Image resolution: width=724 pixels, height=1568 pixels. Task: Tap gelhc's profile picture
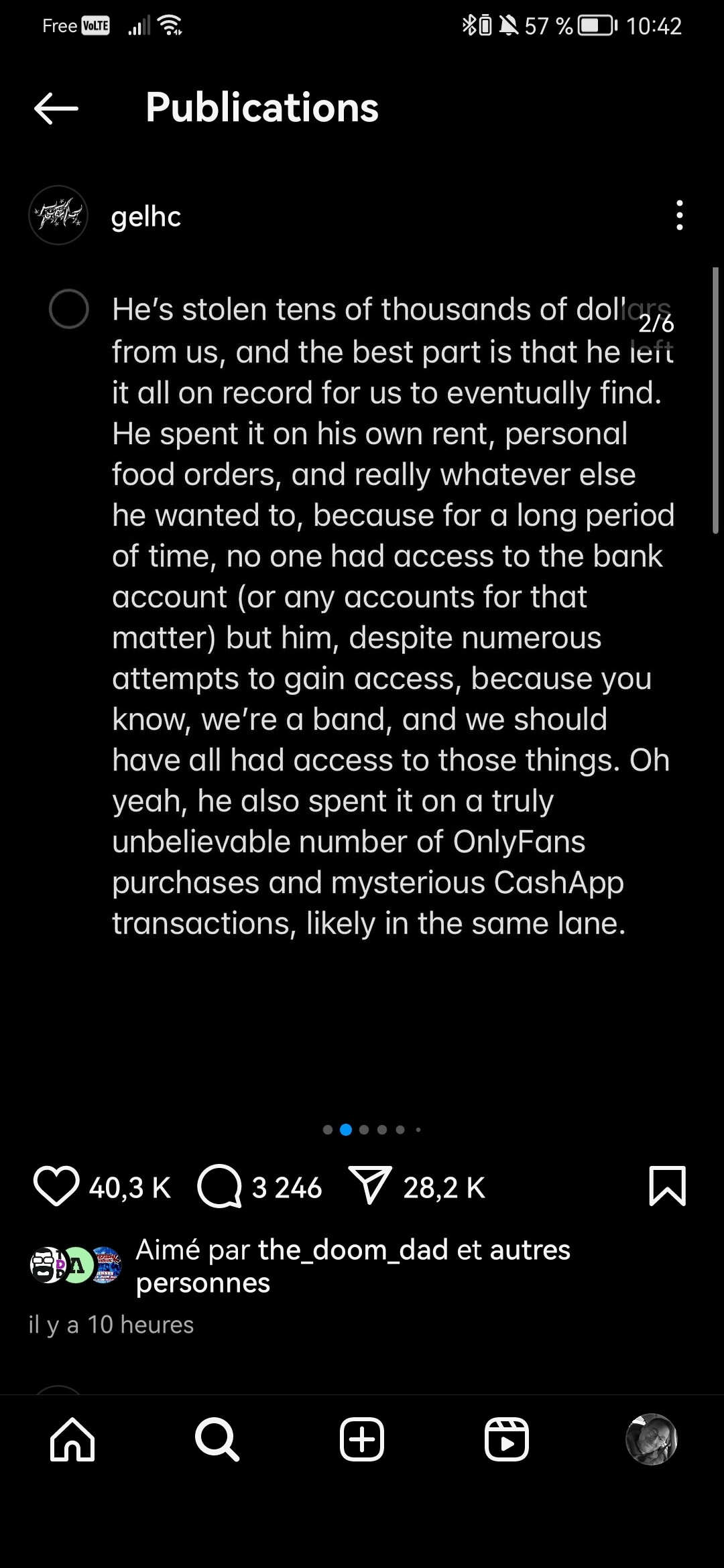pyautogui.click(x=58, y=215)
